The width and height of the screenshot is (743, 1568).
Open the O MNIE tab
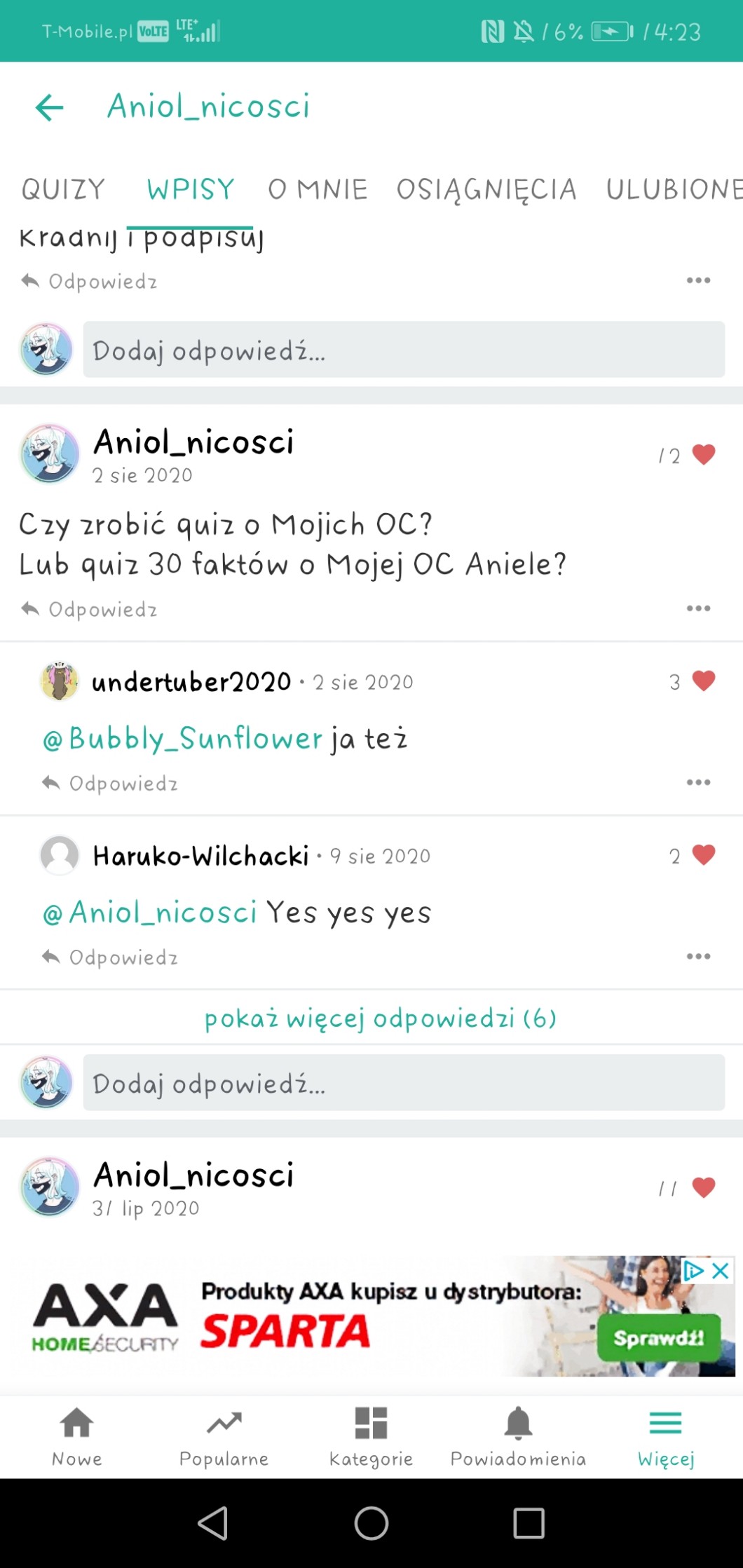pyautogui.click(x=318, y=189)
